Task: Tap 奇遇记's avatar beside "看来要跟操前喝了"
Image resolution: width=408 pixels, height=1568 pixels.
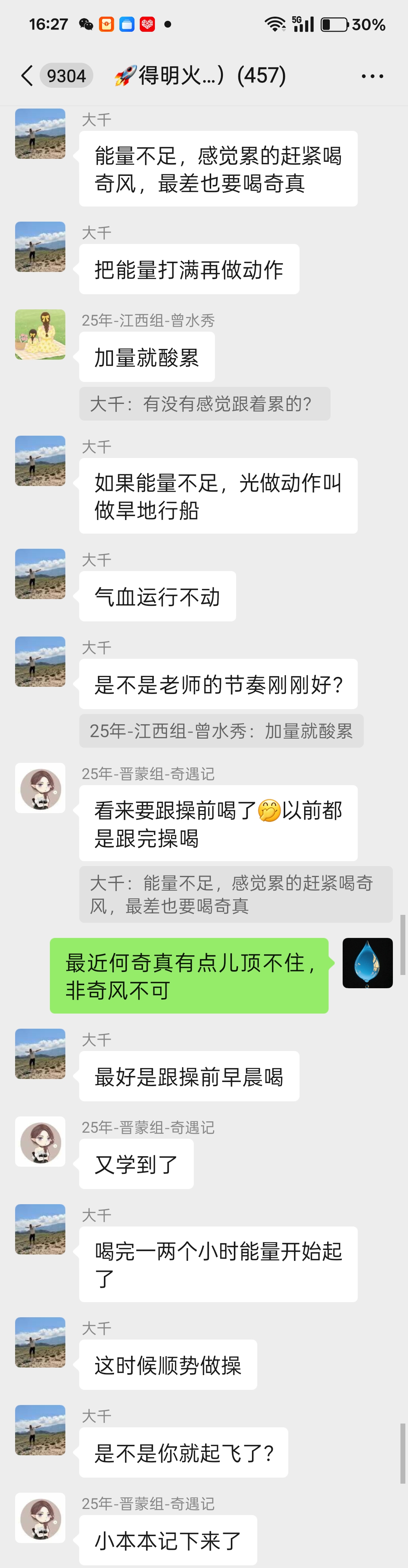Action: 40,788
